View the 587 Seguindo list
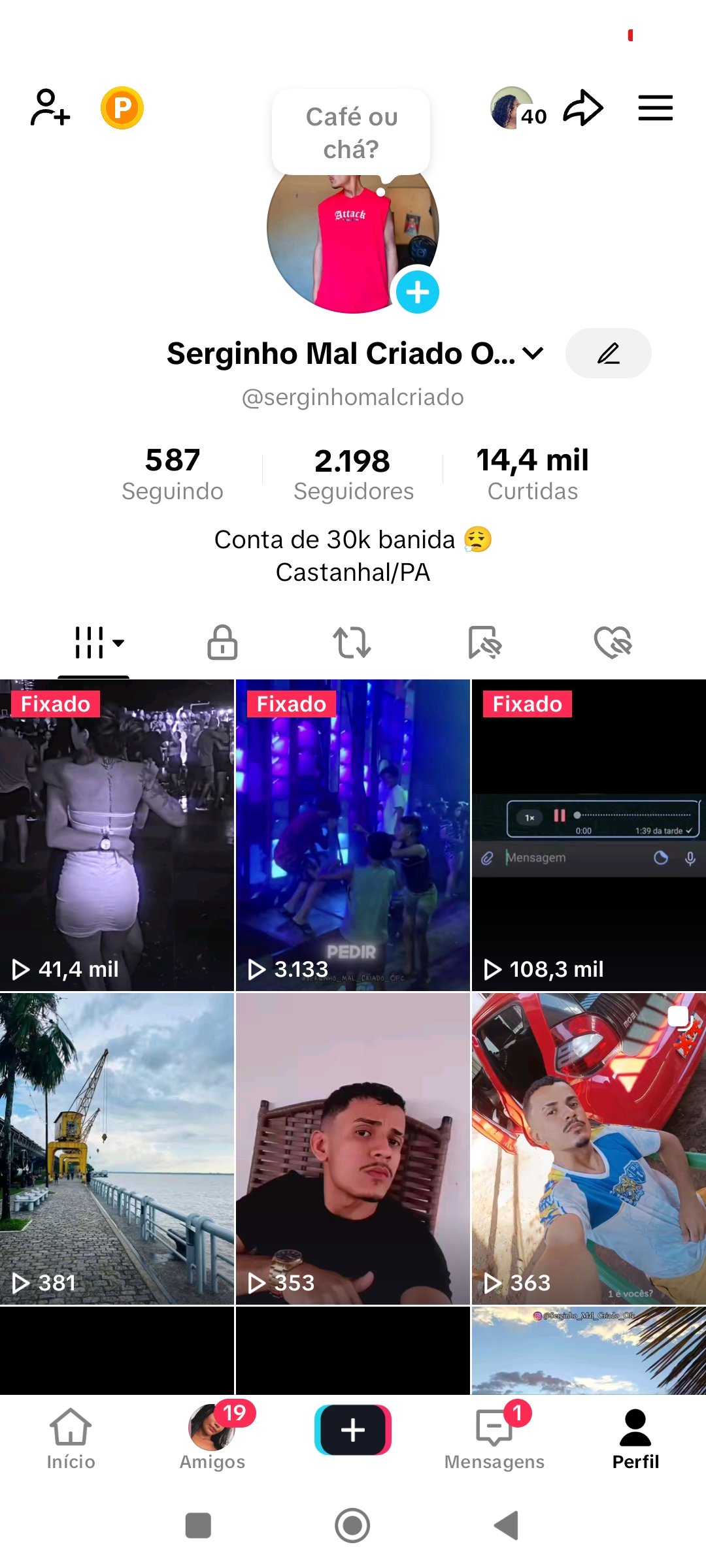Image resolution: width=706 pixels, height=1568 pixels. click(x=173, y=473)
